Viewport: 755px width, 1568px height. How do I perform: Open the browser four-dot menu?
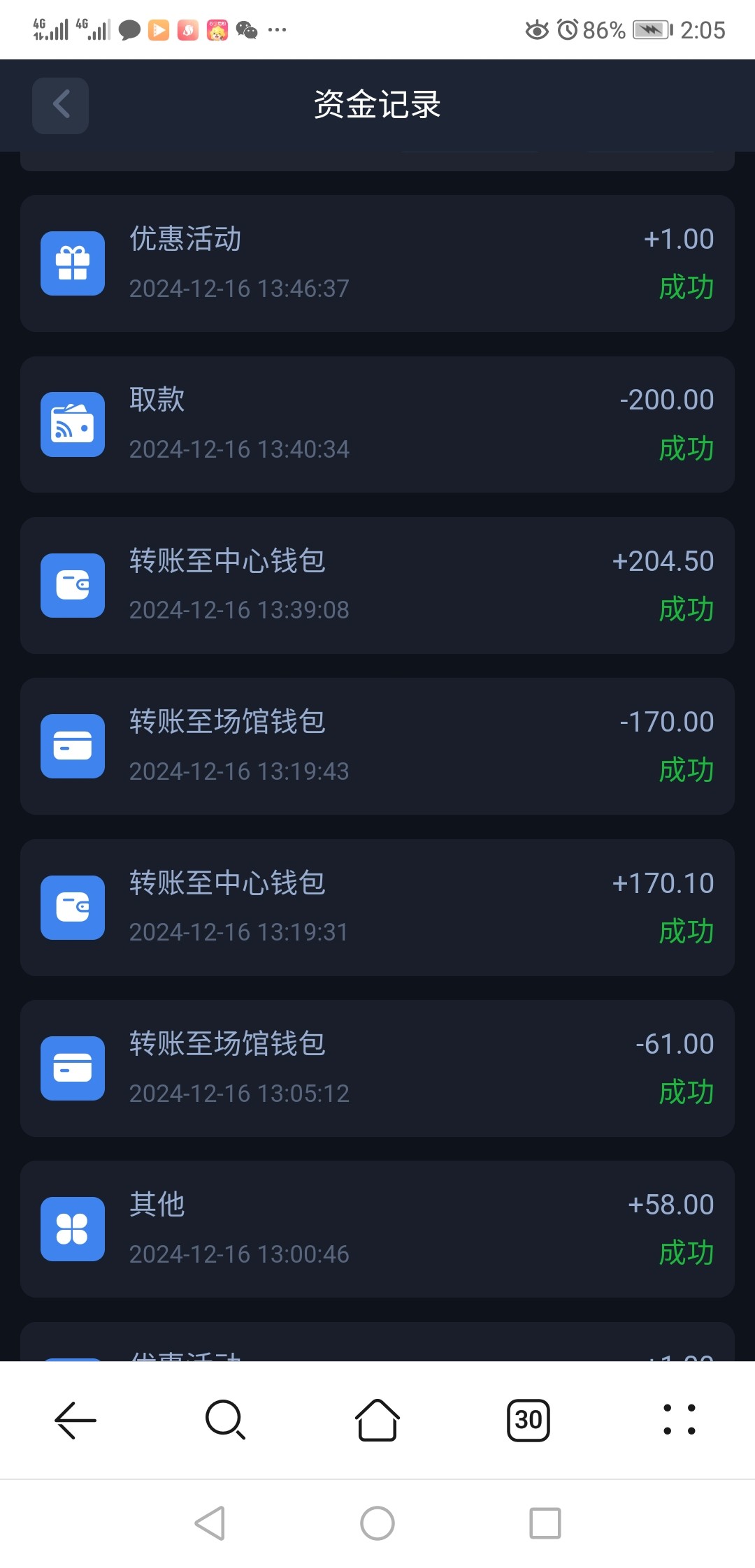tap(679, 1421)
